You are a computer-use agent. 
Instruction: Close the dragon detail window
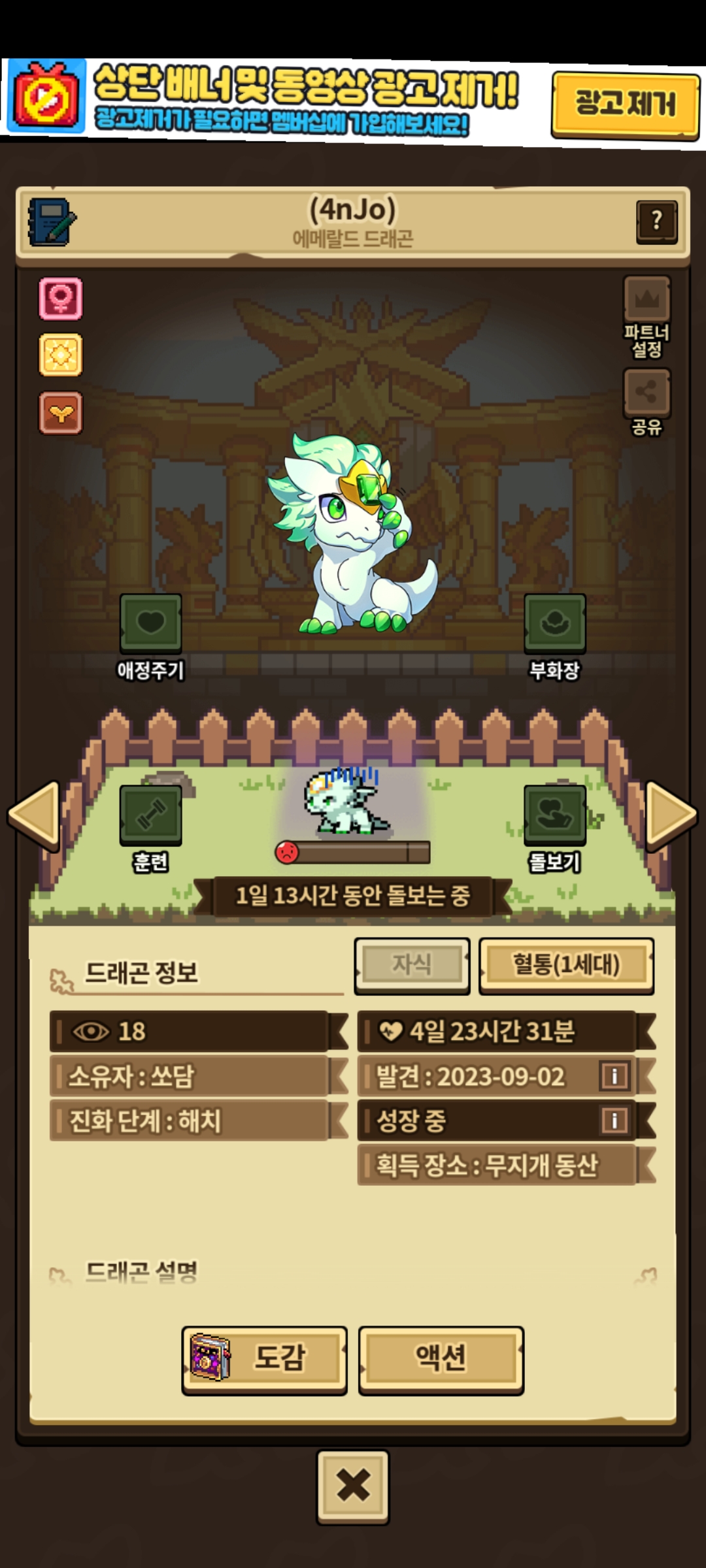[353, 1486]
